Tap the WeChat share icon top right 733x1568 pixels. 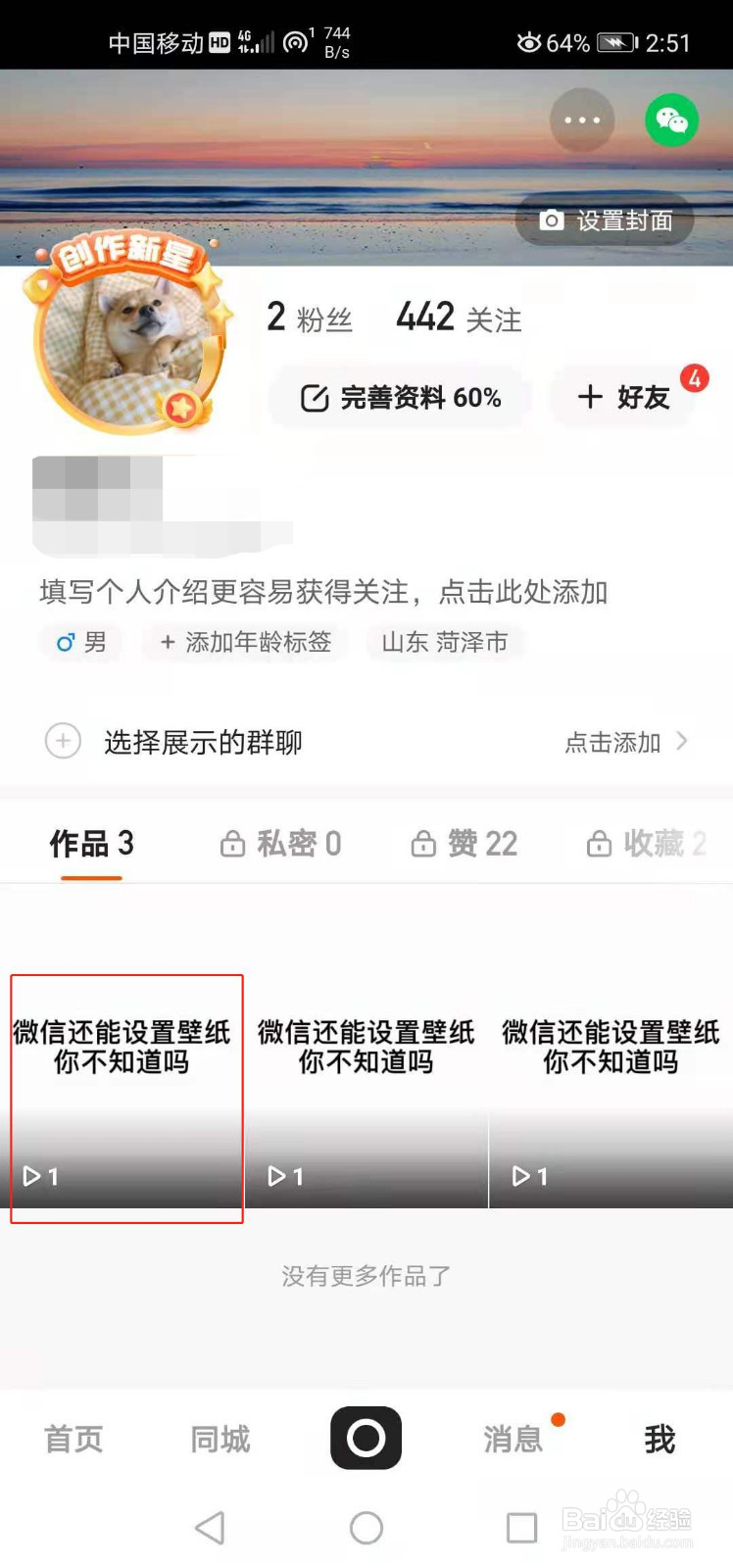671,120
